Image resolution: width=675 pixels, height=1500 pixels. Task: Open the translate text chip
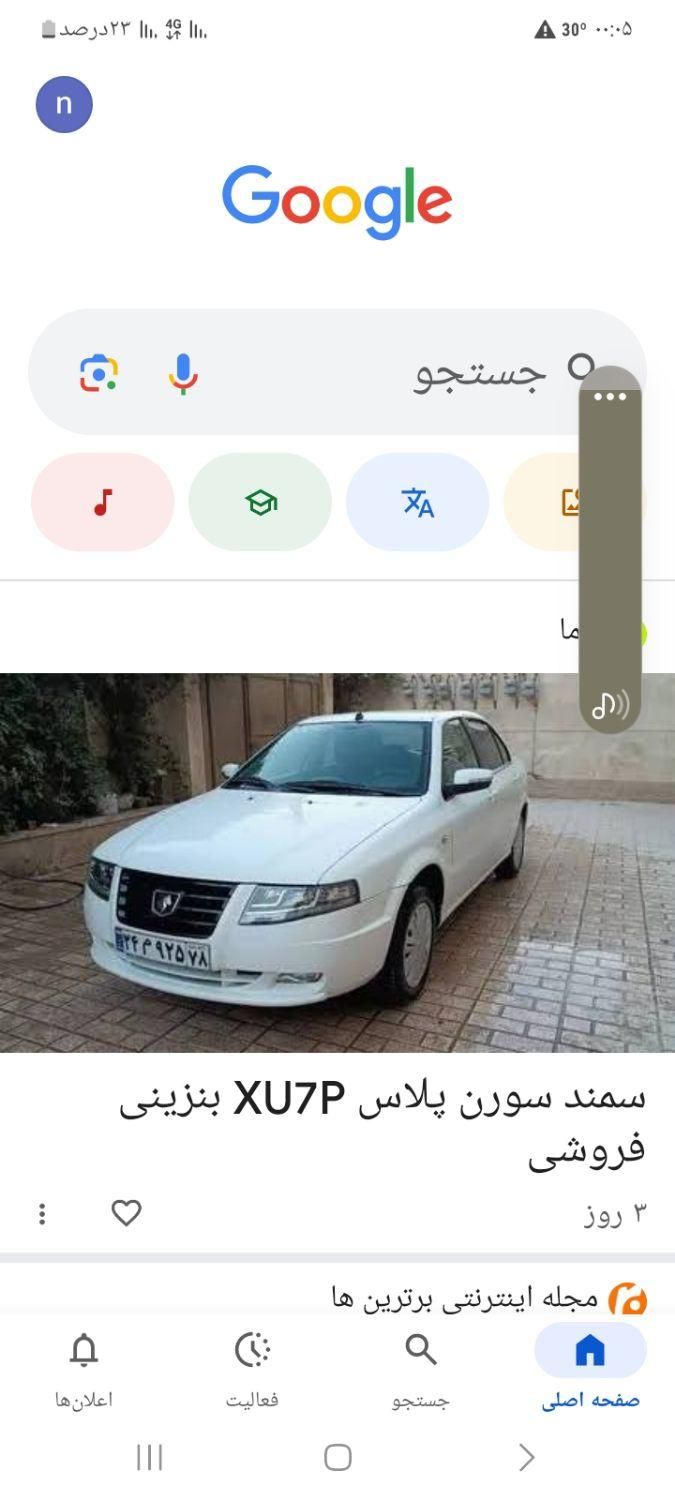(x=417, y=502)
